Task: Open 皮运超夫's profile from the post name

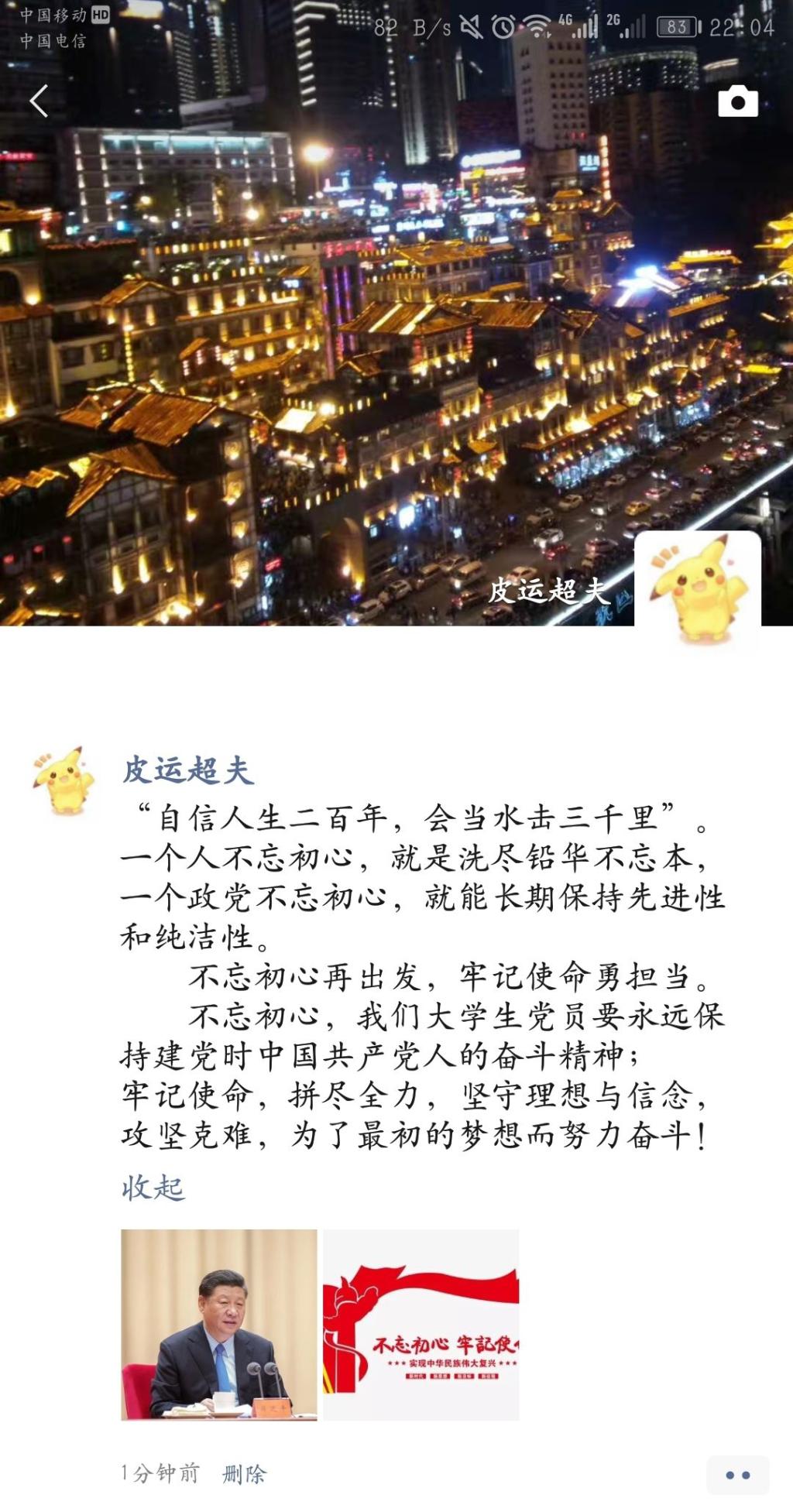Action: [x=188, y=770]
